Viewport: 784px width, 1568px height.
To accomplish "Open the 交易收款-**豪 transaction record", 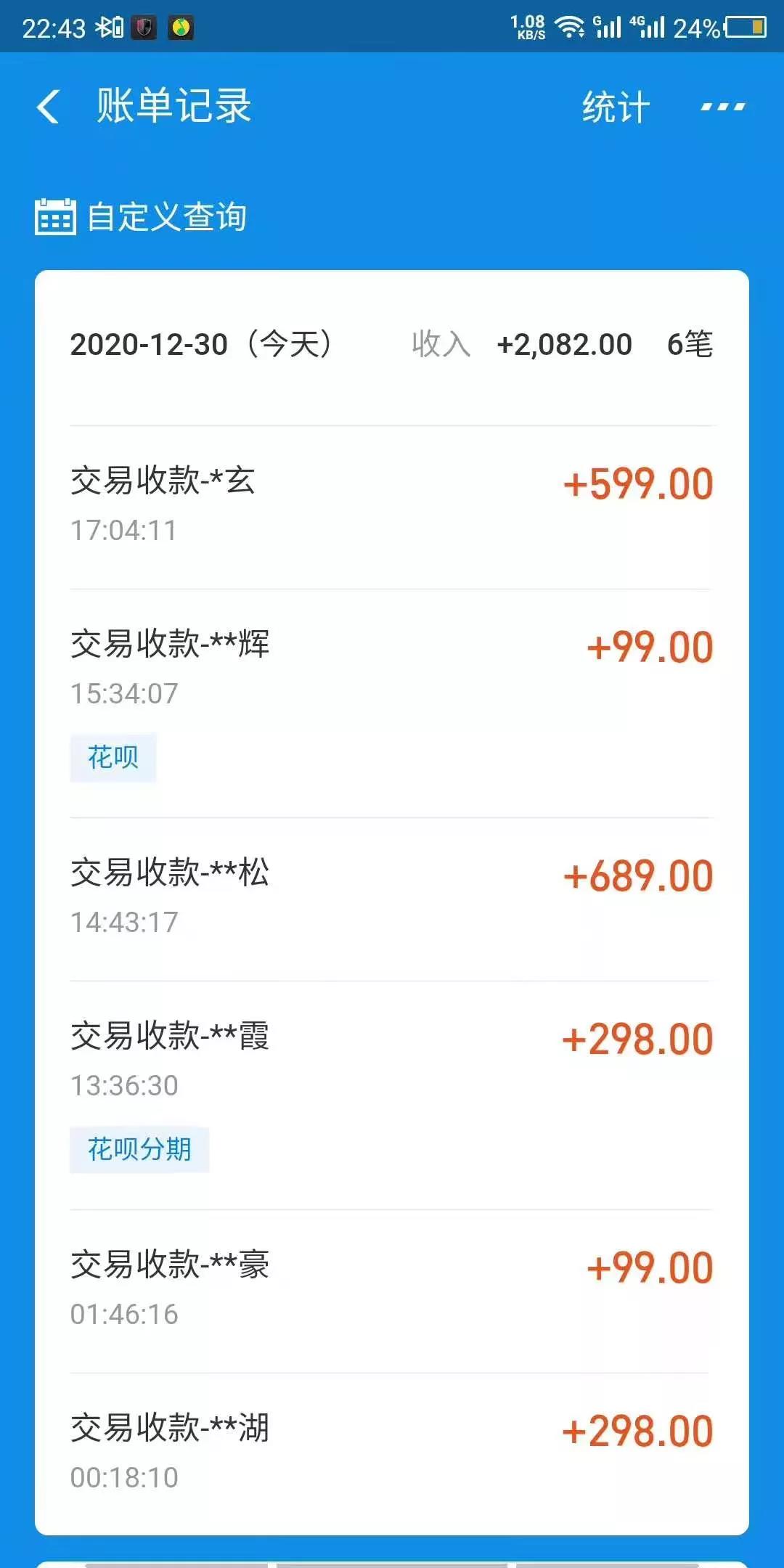I will (x=392, y=1290).
